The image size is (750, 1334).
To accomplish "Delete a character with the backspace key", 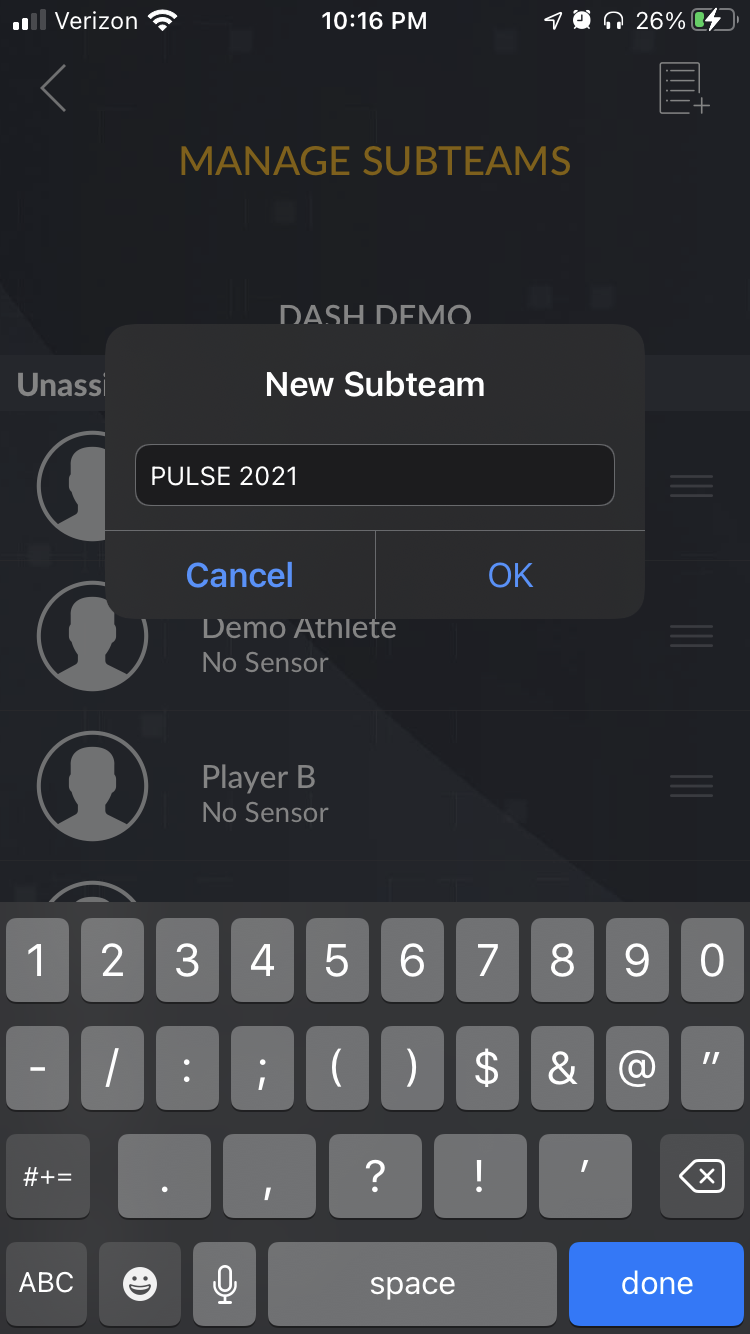I will 701,1176.
